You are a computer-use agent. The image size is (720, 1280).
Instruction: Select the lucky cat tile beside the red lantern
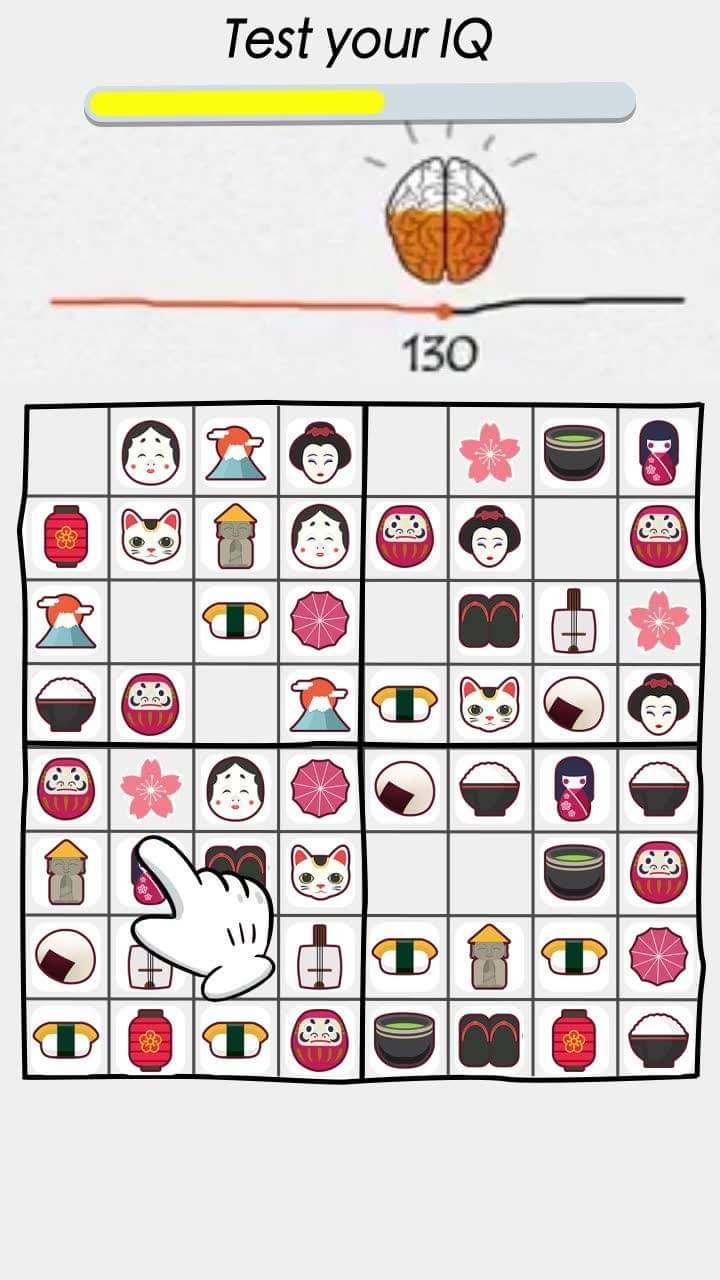151,536
